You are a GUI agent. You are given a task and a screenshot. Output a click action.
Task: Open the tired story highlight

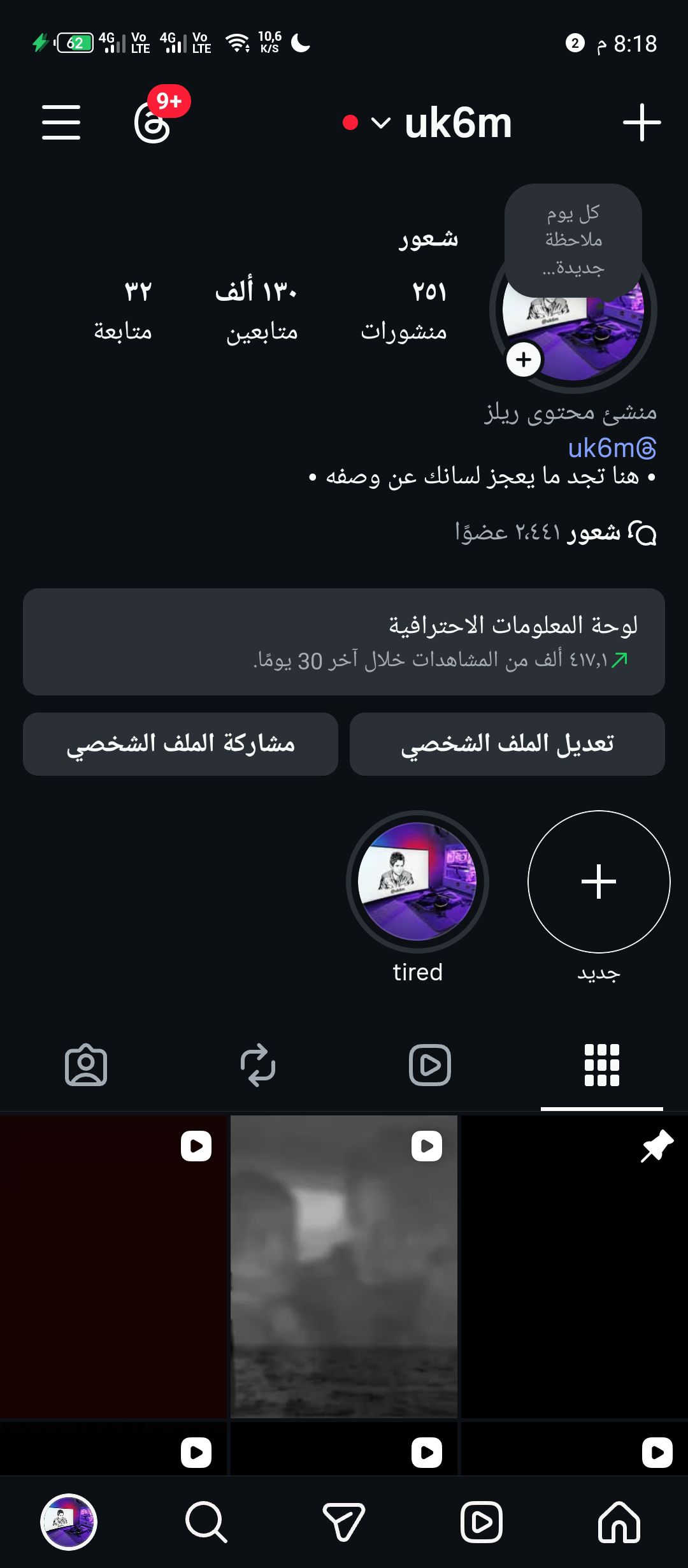coord(417,882)
